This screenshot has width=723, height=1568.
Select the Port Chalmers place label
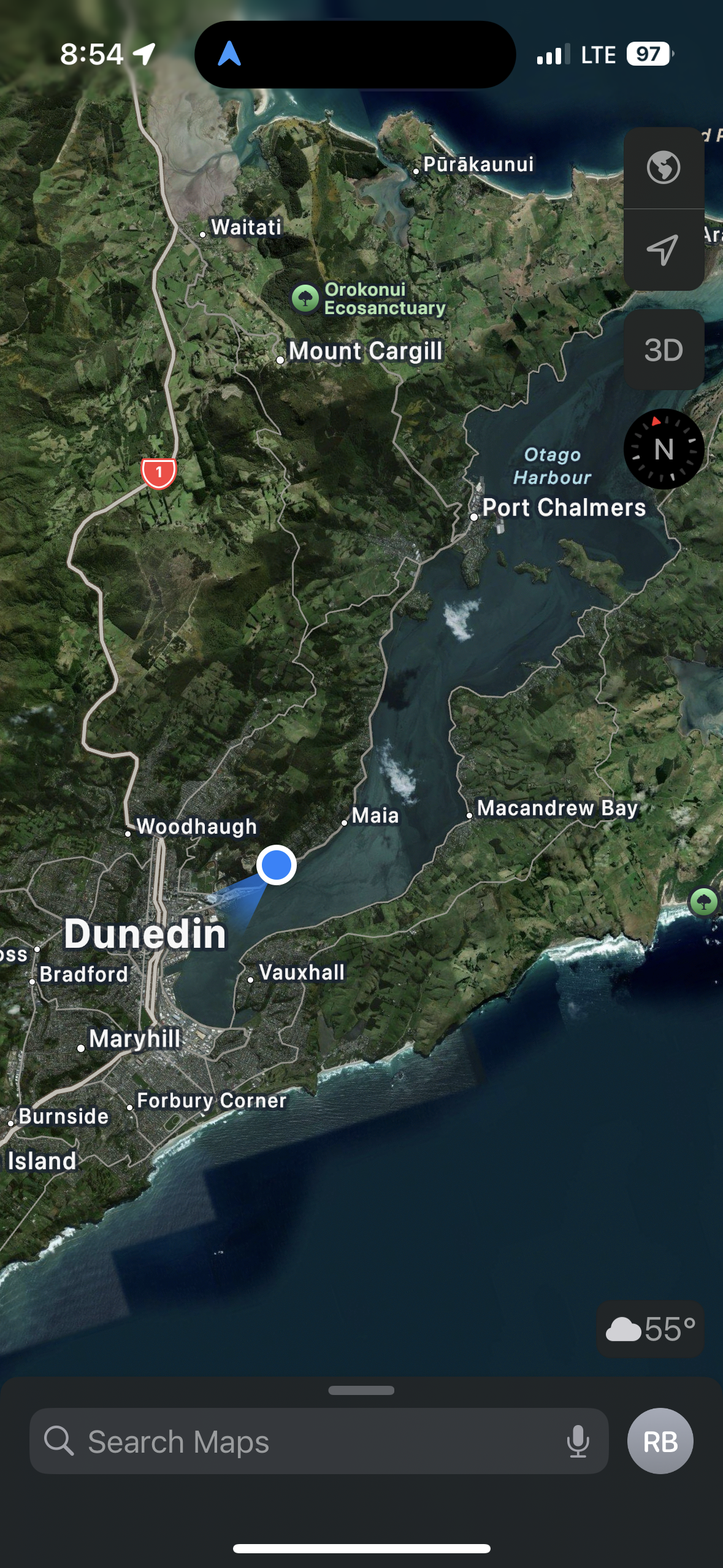564,507
